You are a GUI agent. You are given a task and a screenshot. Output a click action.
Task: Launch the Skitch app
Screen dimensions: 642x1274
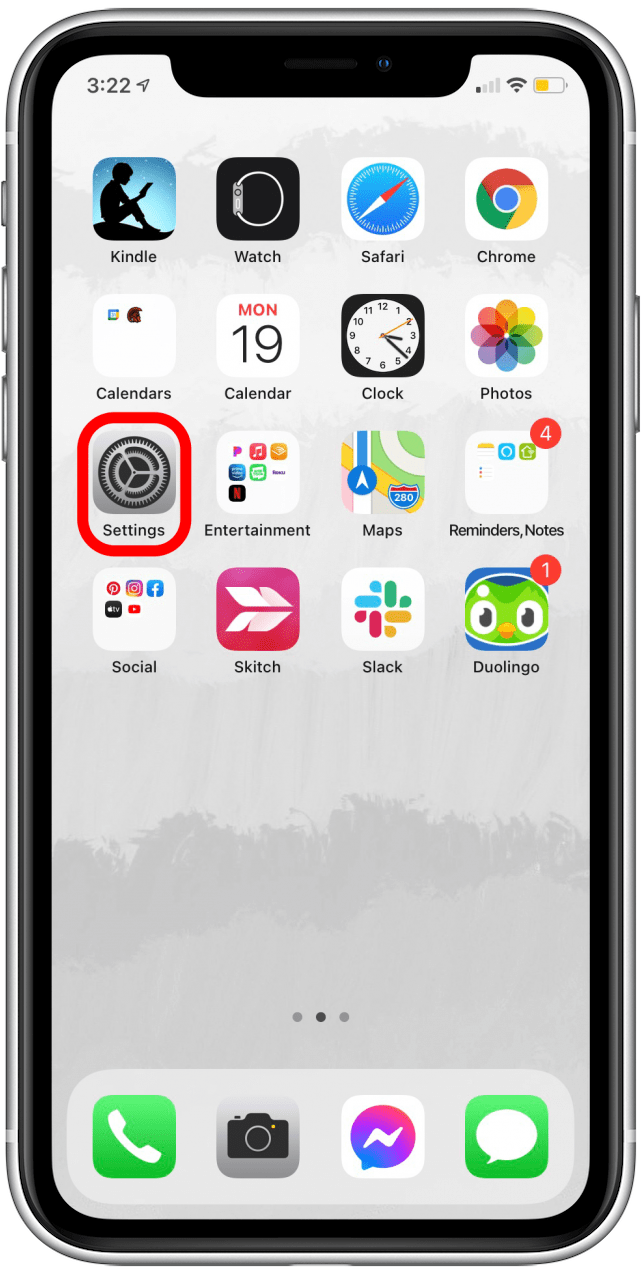258,610
